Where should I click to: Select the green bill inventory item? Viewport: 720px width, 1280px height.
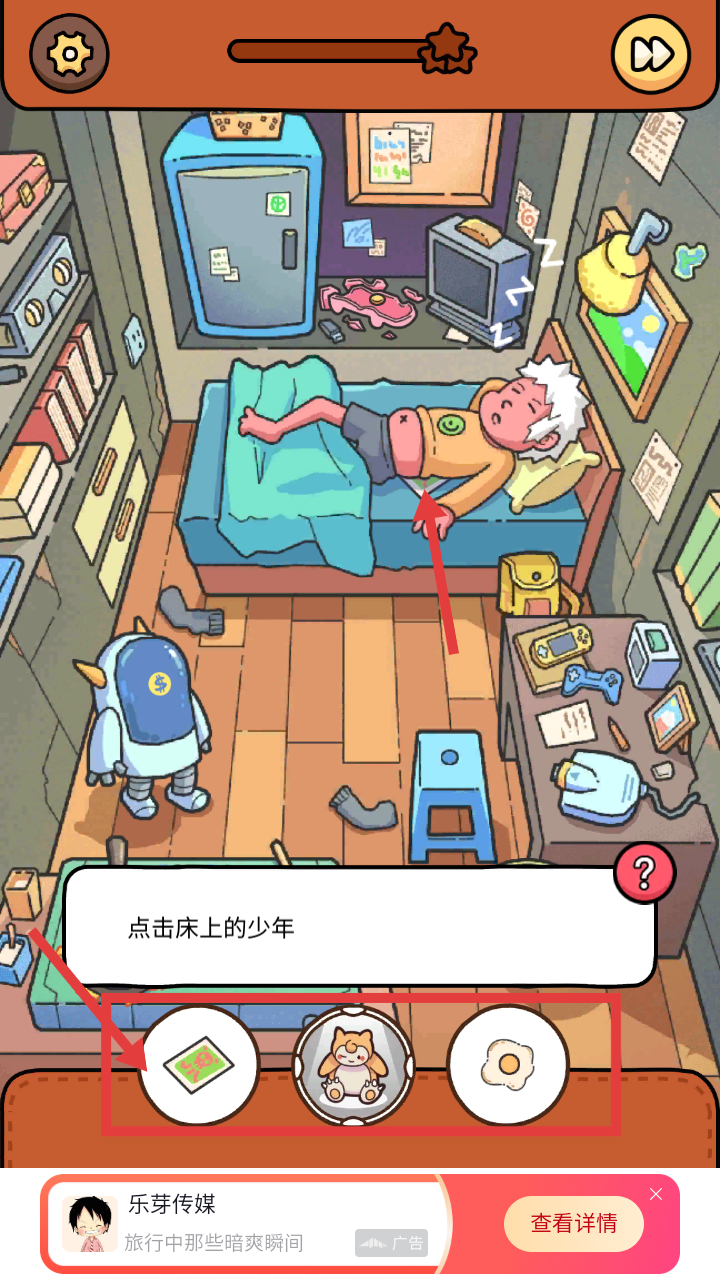click(199, 1065)
